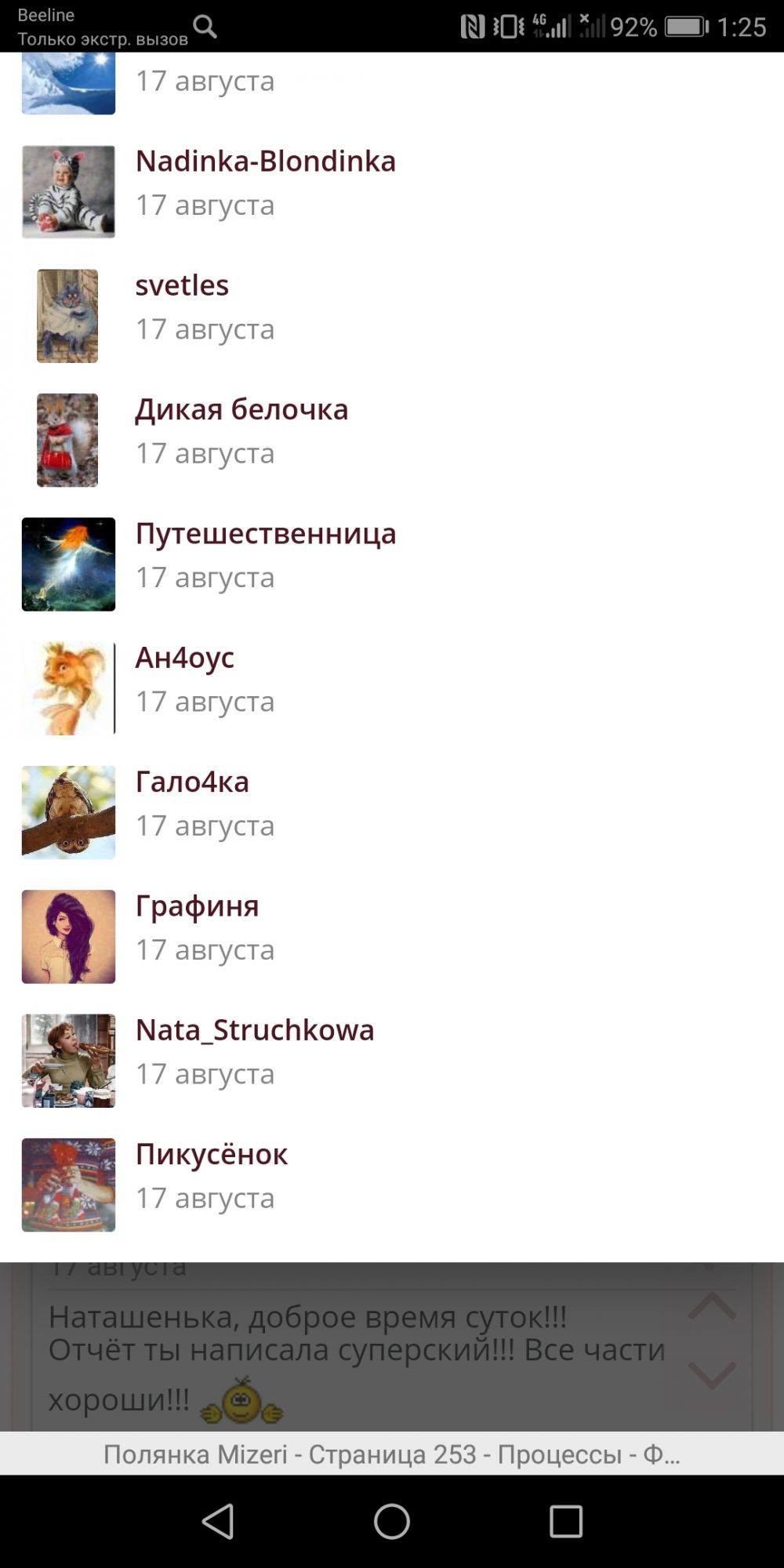Open Графиня's profile

click(x=197, y=906)
